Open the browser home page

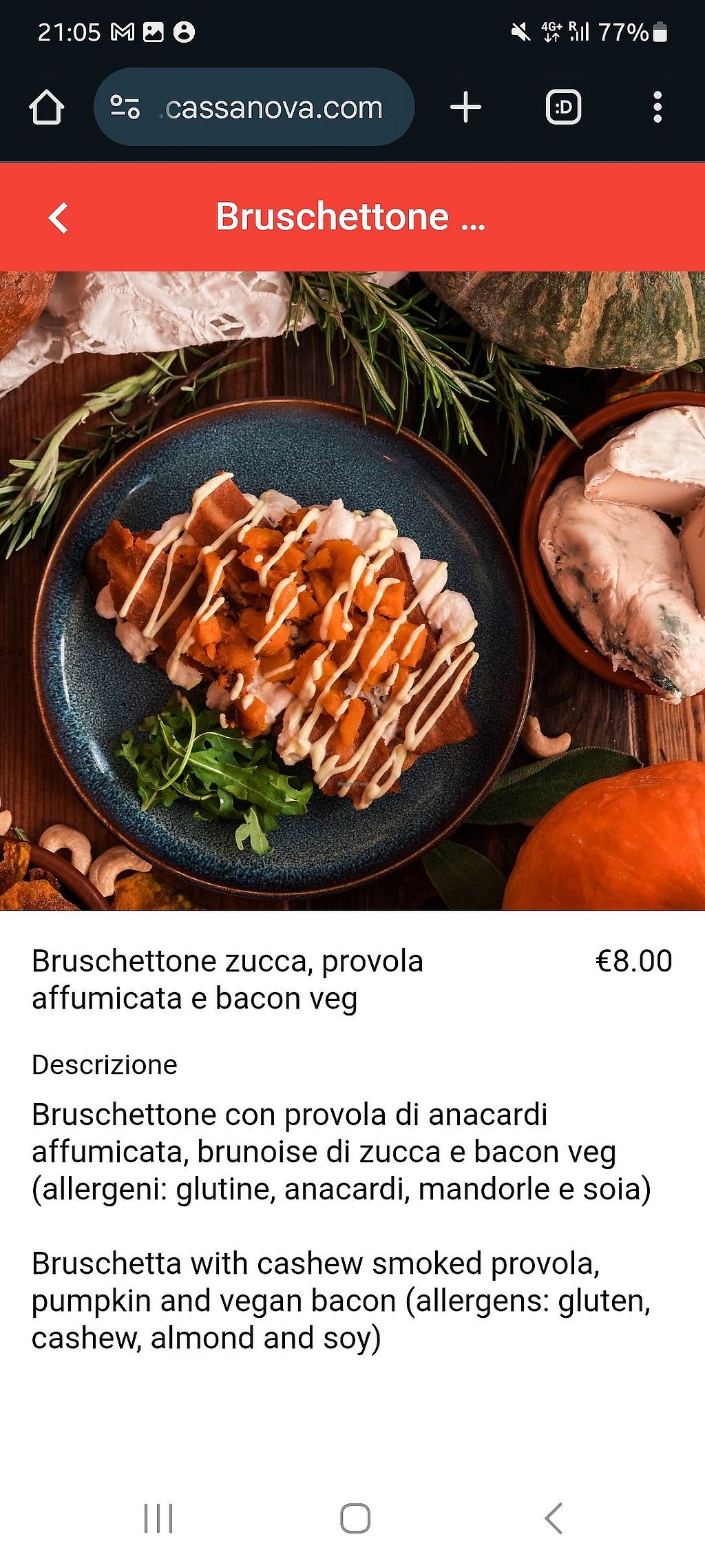pyautogui.click(x=47, y=107)
